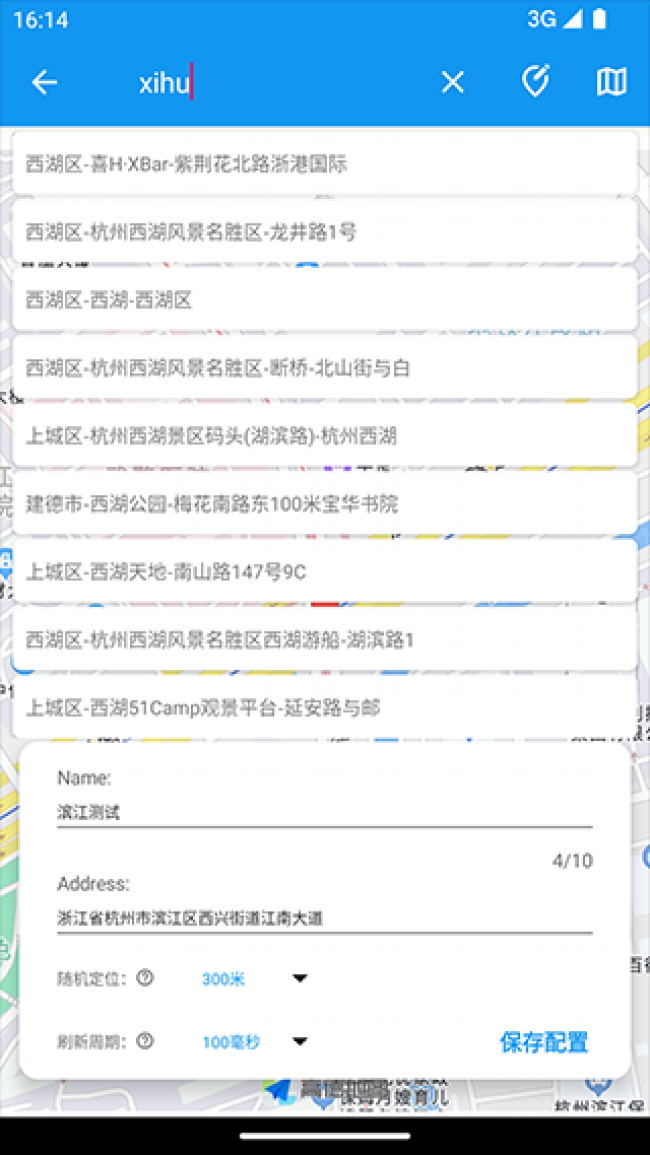Viewport: 650px width, 1155px height.
Task: Choose 上城区-西湖天地-南山路147号9C
Action: (325, 572)
